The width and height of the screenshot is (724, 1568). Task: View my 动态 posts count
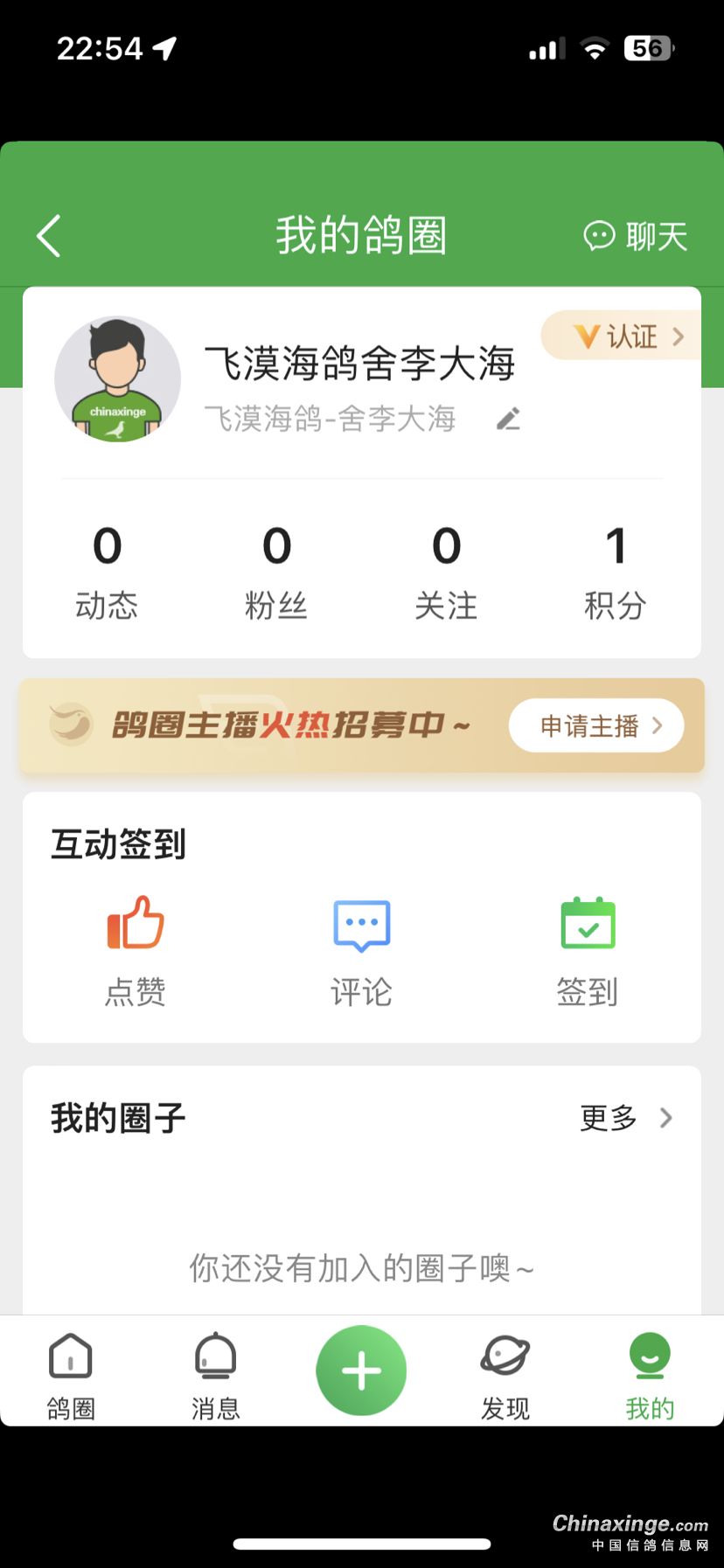click(x=107, y=570)
